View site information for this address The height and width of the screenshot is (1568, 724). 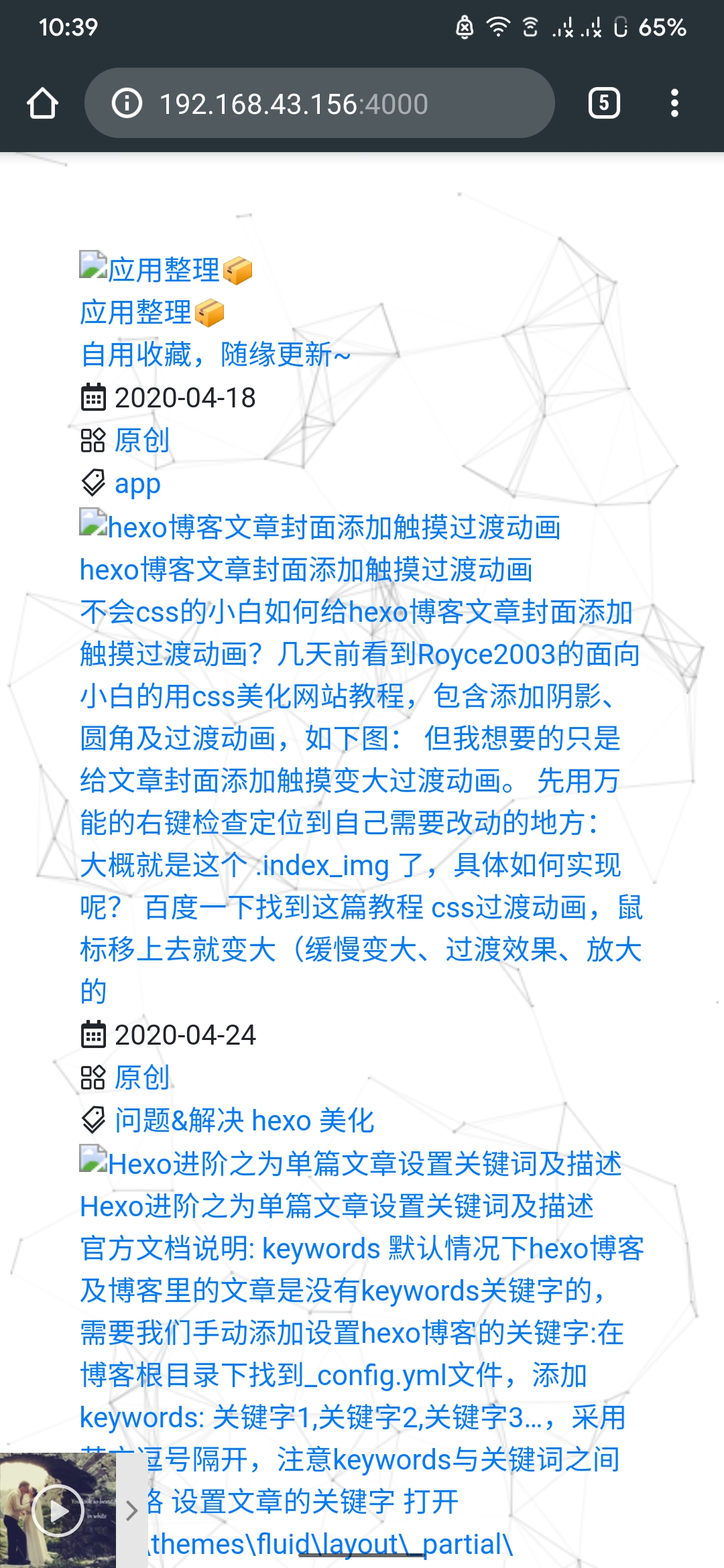click(x=127, y=104)
